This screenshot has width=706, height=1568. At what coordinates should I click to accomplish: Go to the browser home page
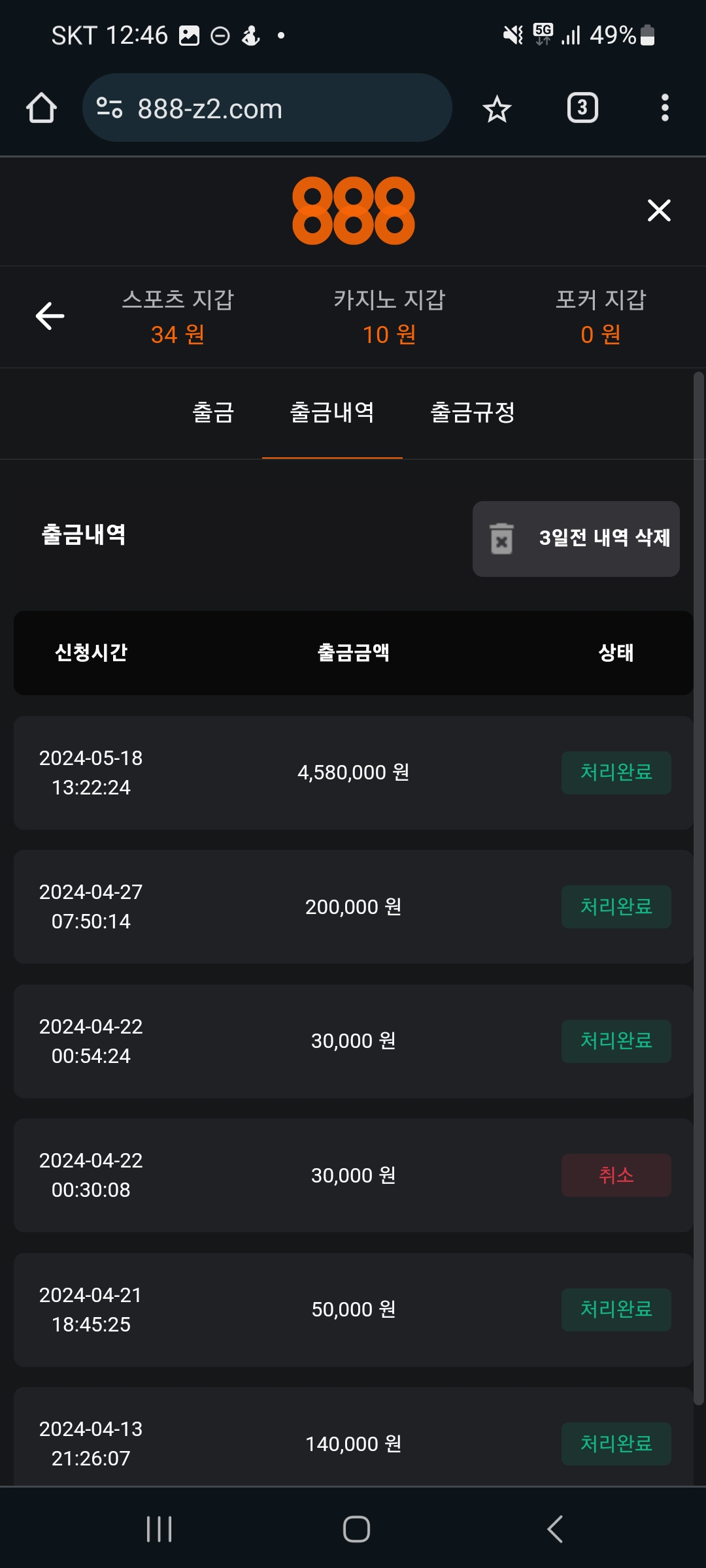[x=41, y=108]
